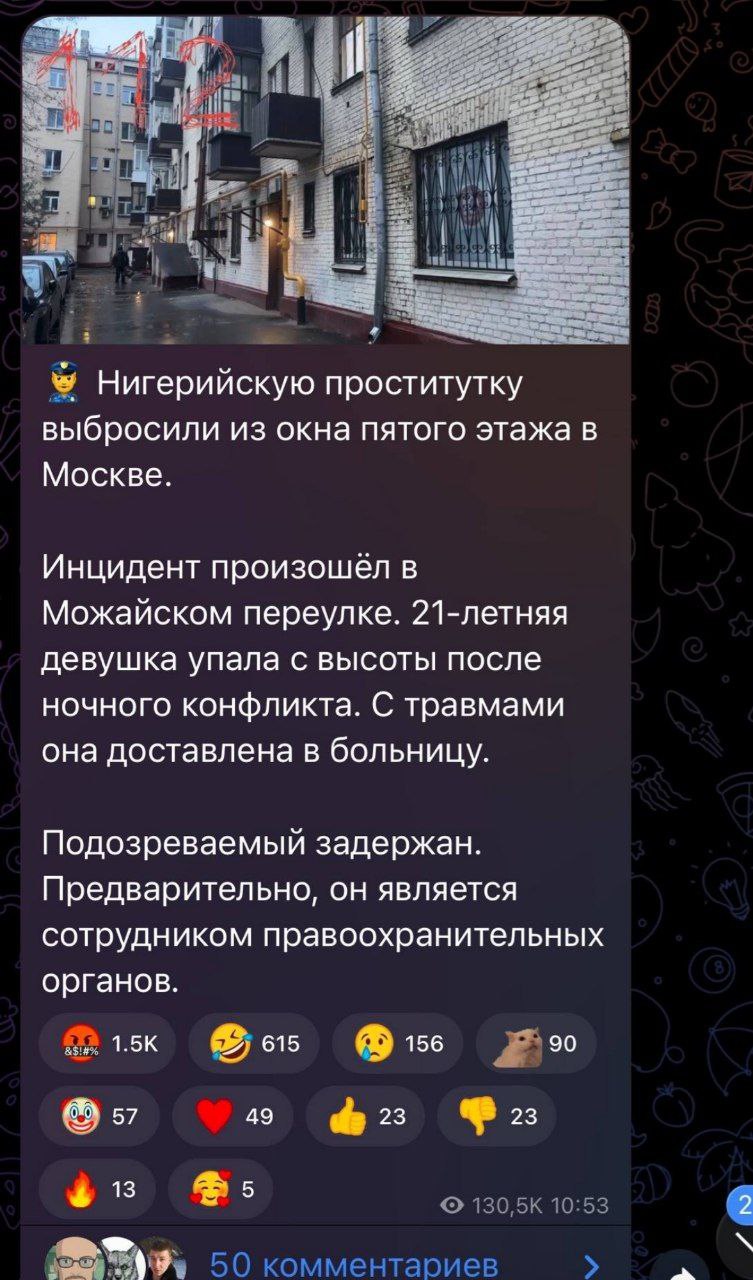Add the angry reaction with 1.5K
Image resolution: width=753 pixels, height=1280 pixels.
coord(108,1043)
